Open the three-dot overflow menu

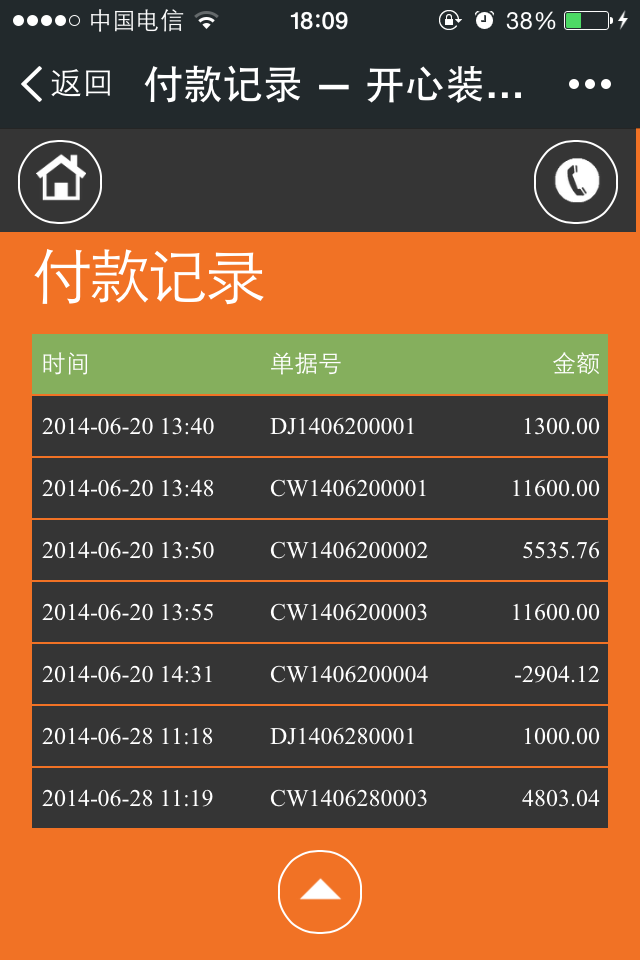589,84
